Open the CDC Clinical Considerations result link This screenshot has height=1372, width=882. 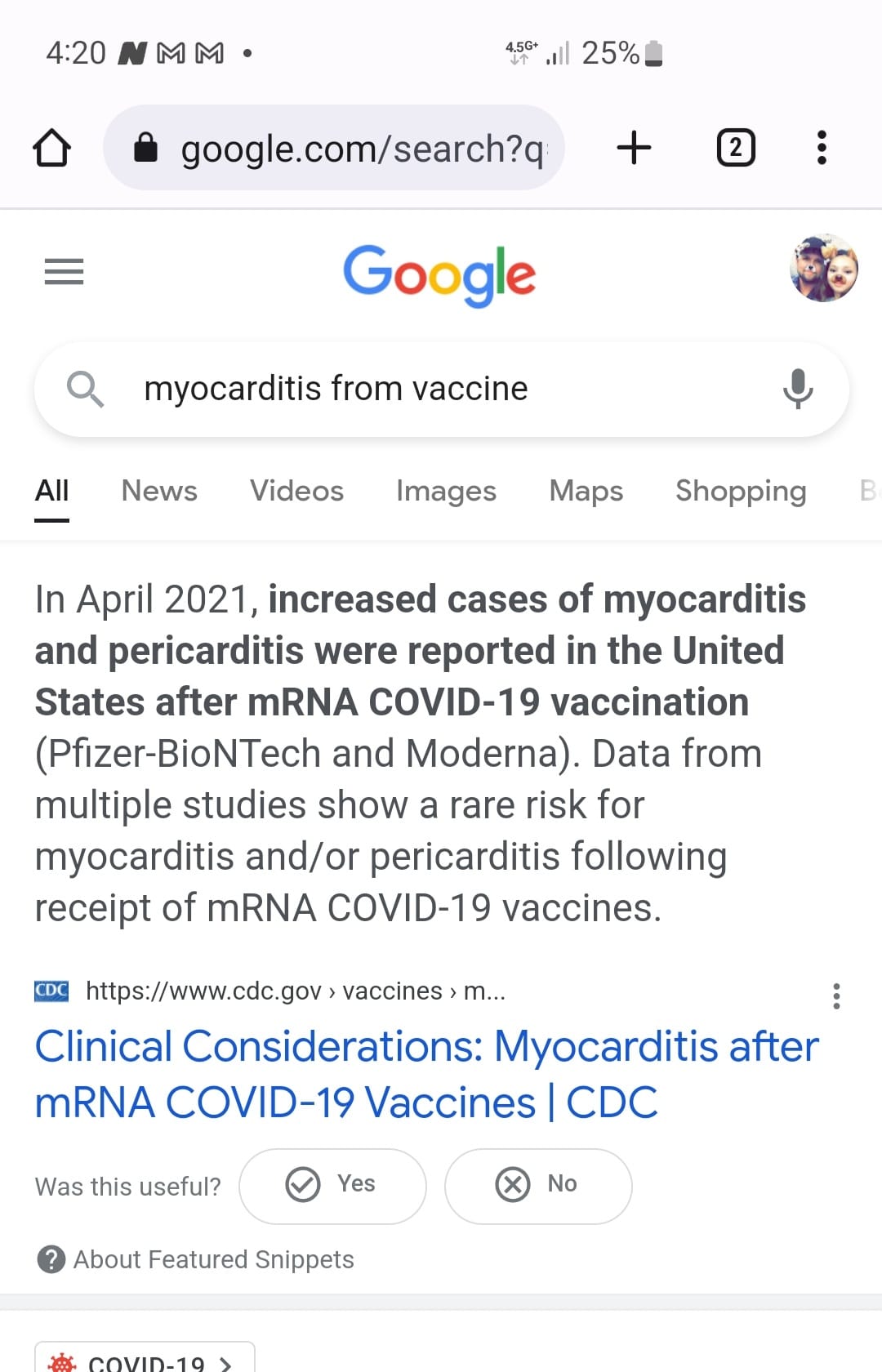click(x=427, y=1074)
